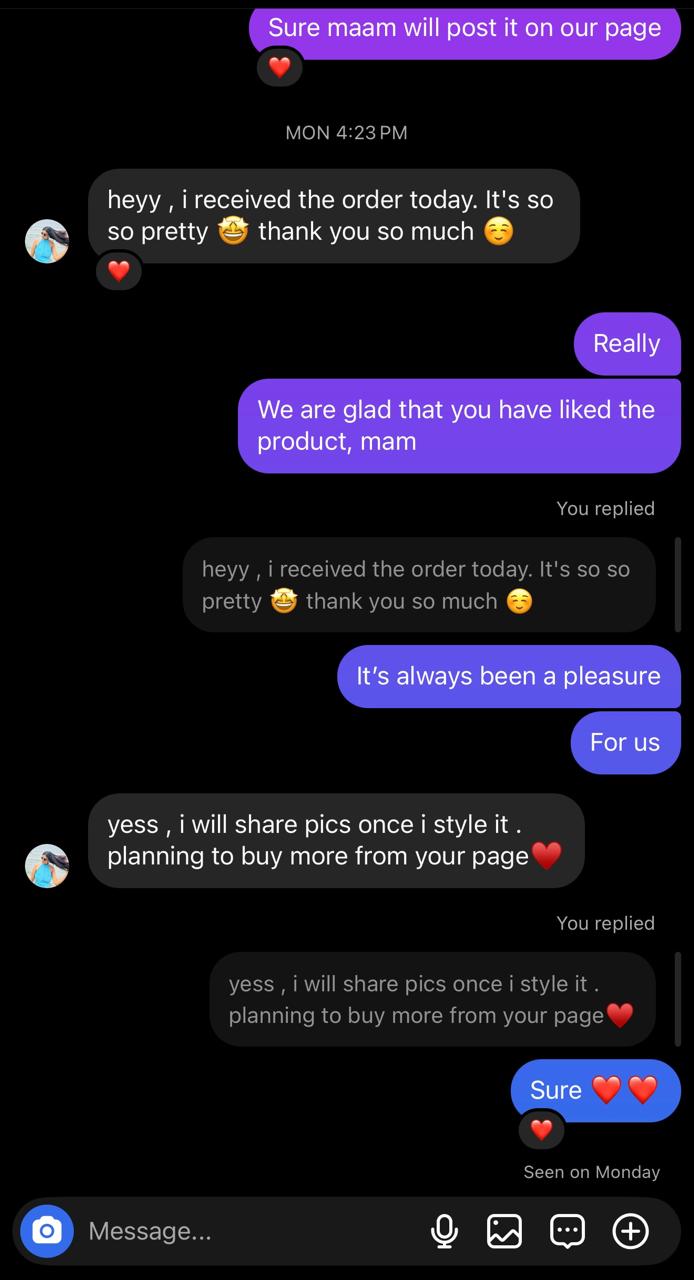Viewport: 694px width, 1280px height.
Task: Tap quoted reply 'heyy, i received the order'
Action: point(418,585)
